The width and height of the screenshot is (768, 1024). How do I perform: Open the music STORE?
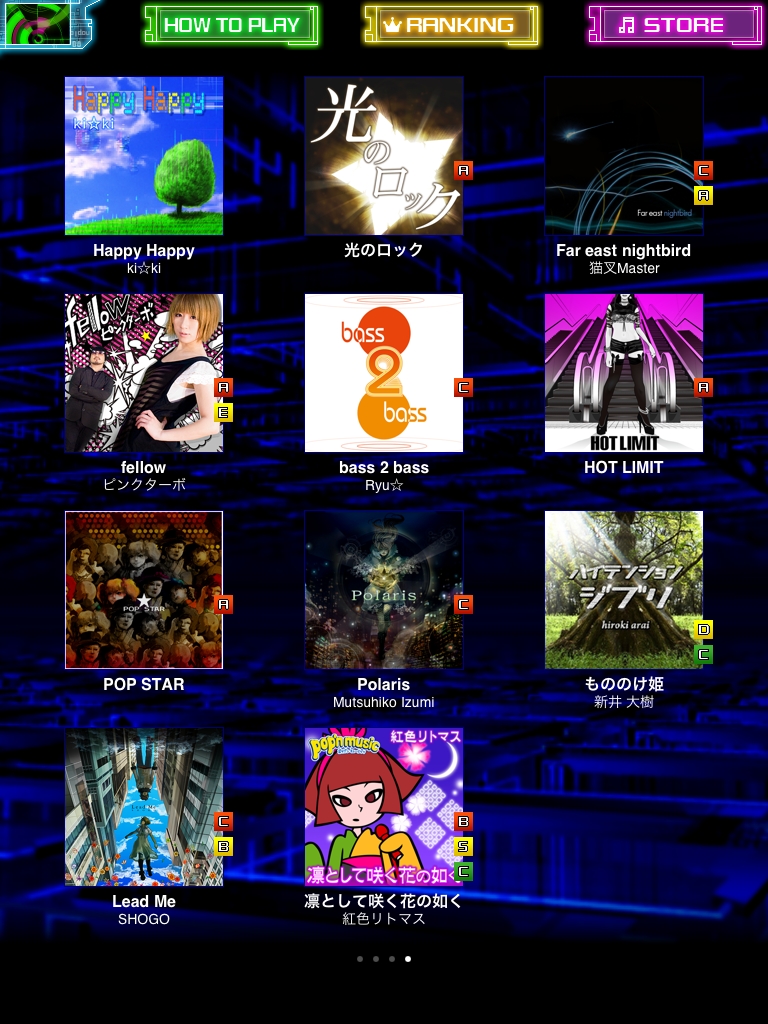[675, 25]
